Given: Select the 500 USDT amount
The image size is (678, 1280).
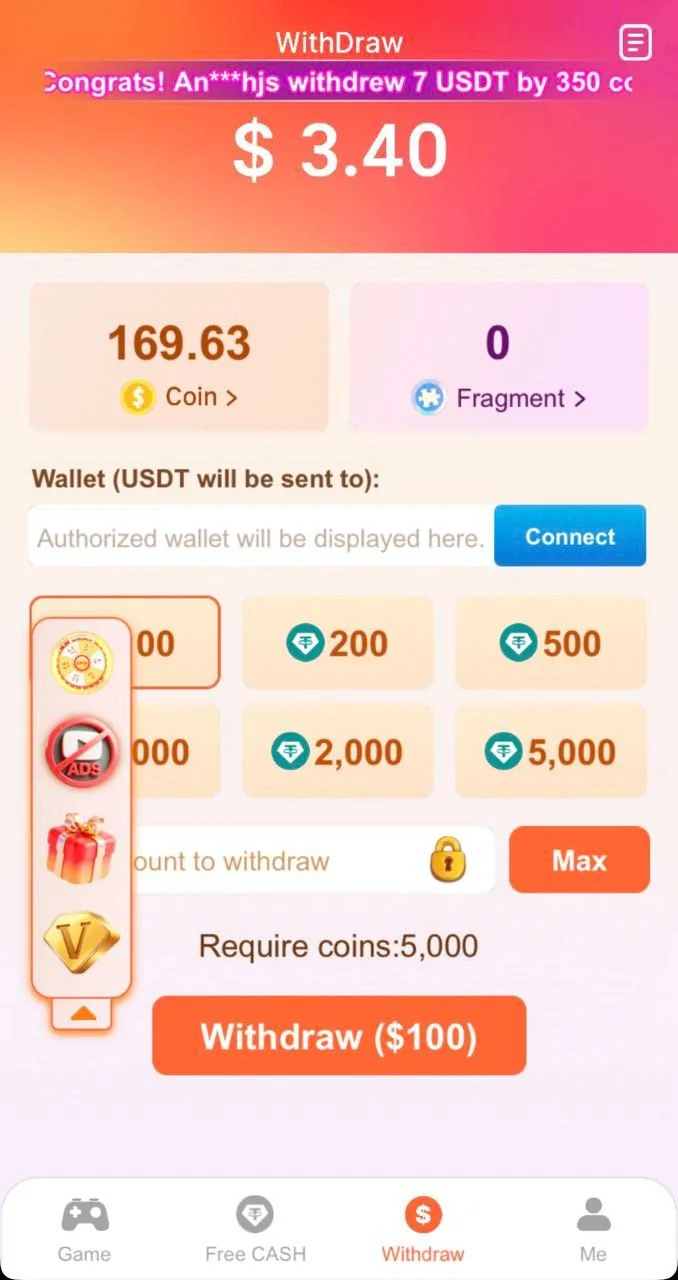Looking at the screenshot, I should [551, 643].
